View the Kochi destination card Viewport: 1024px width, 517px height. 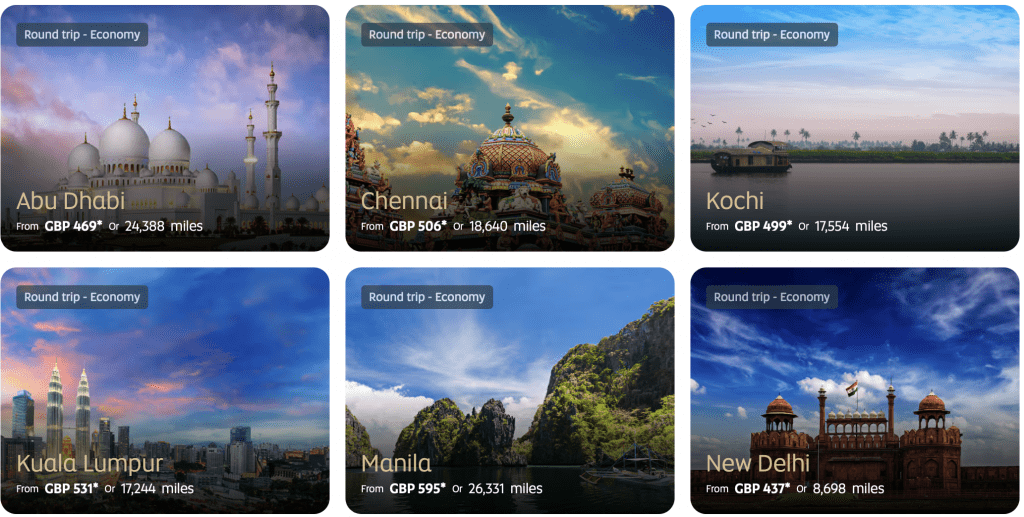[x=854, y=128]
